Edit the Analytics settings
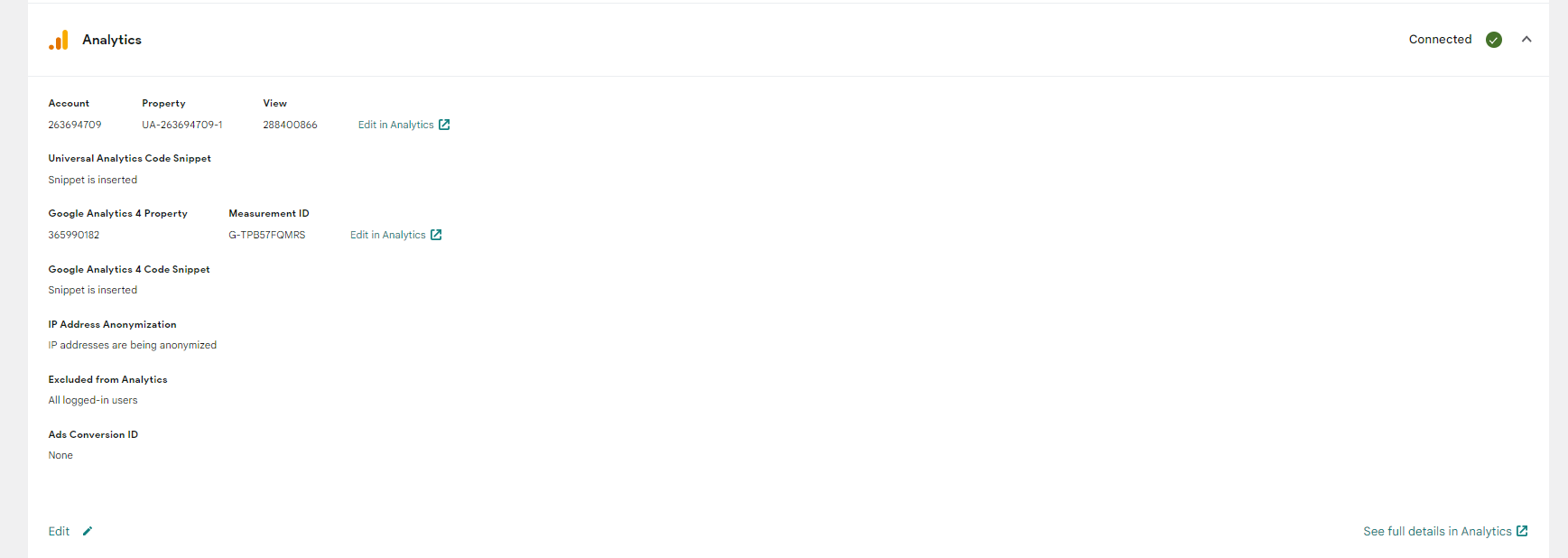This screenshot has width=1568, height=558. tap(70, 531)
